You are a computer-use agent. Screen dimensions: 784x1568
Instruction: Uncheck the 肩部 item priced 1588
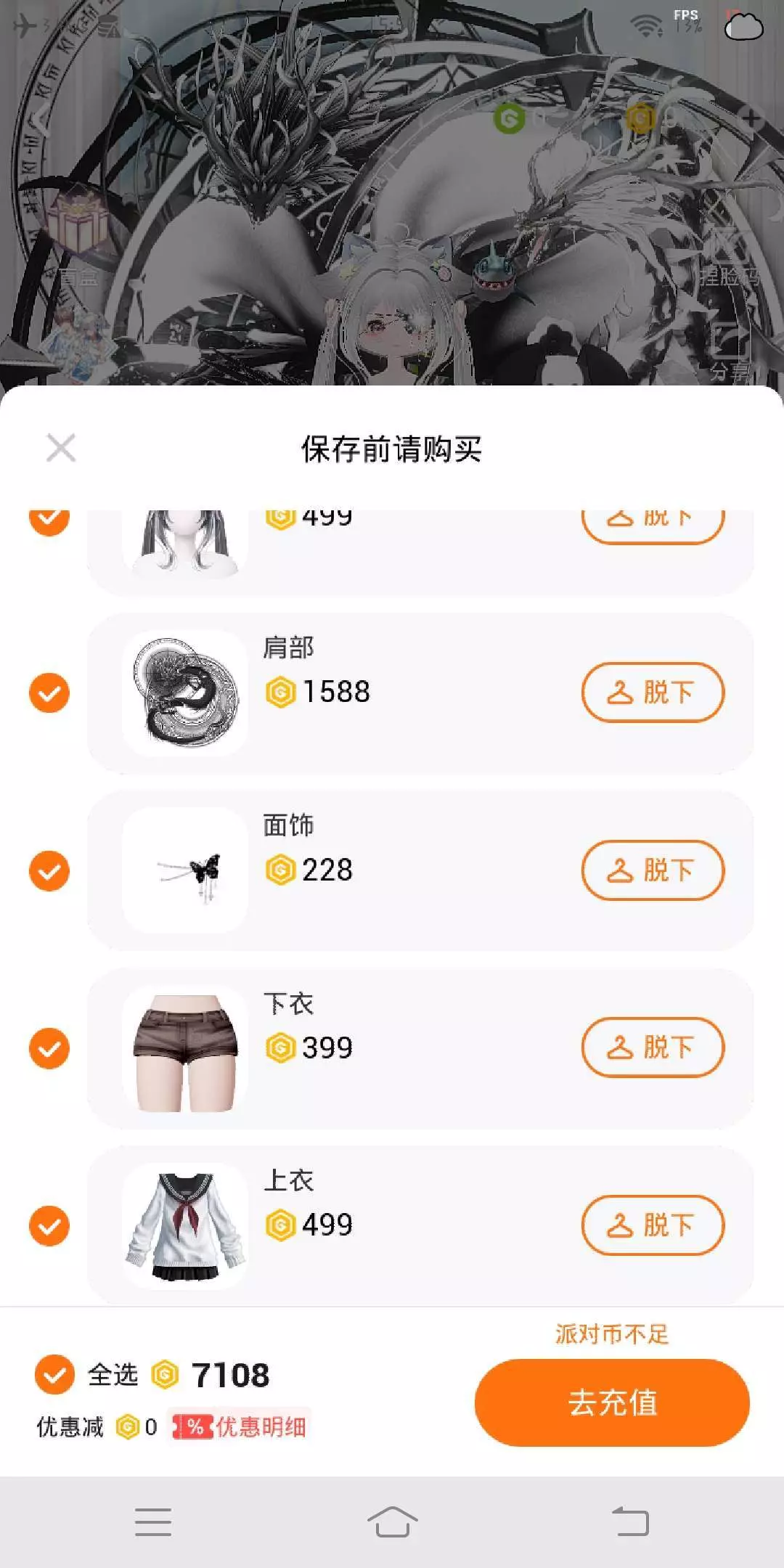[49, 693]
